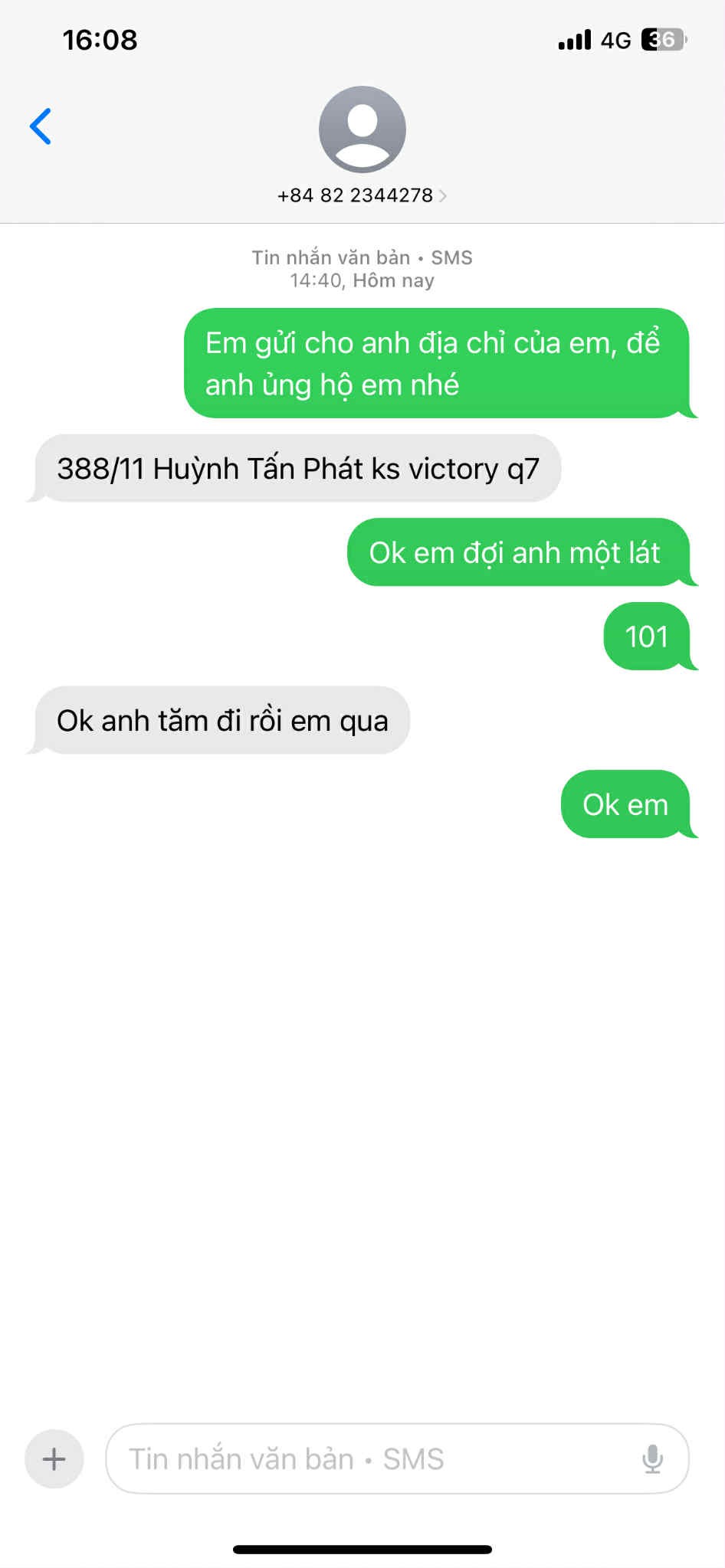Focus the Tin nhắn văn bản SMS field

click(368, 1458)
